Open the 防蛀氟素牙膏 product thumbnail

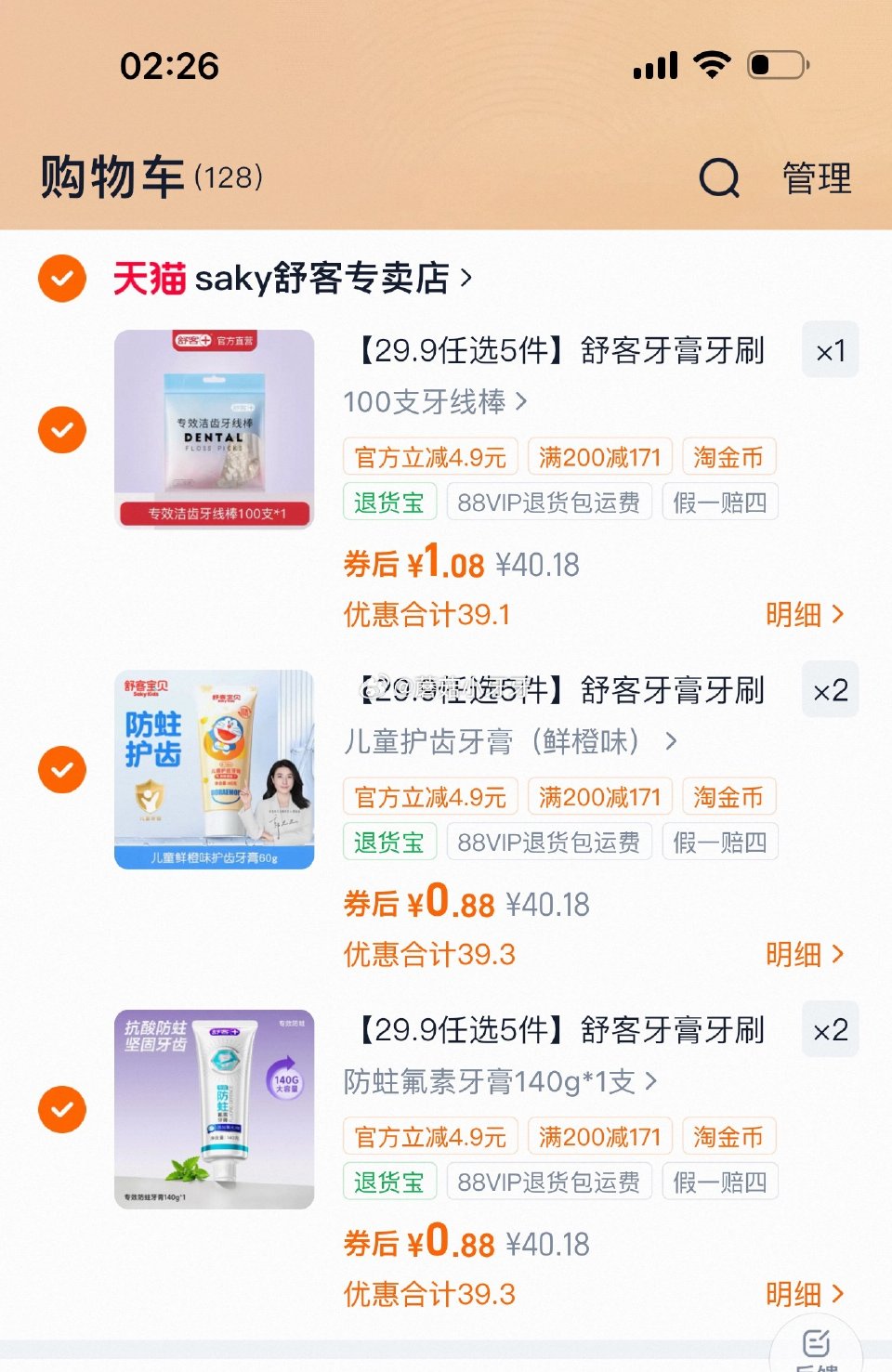click(214, 1109)
